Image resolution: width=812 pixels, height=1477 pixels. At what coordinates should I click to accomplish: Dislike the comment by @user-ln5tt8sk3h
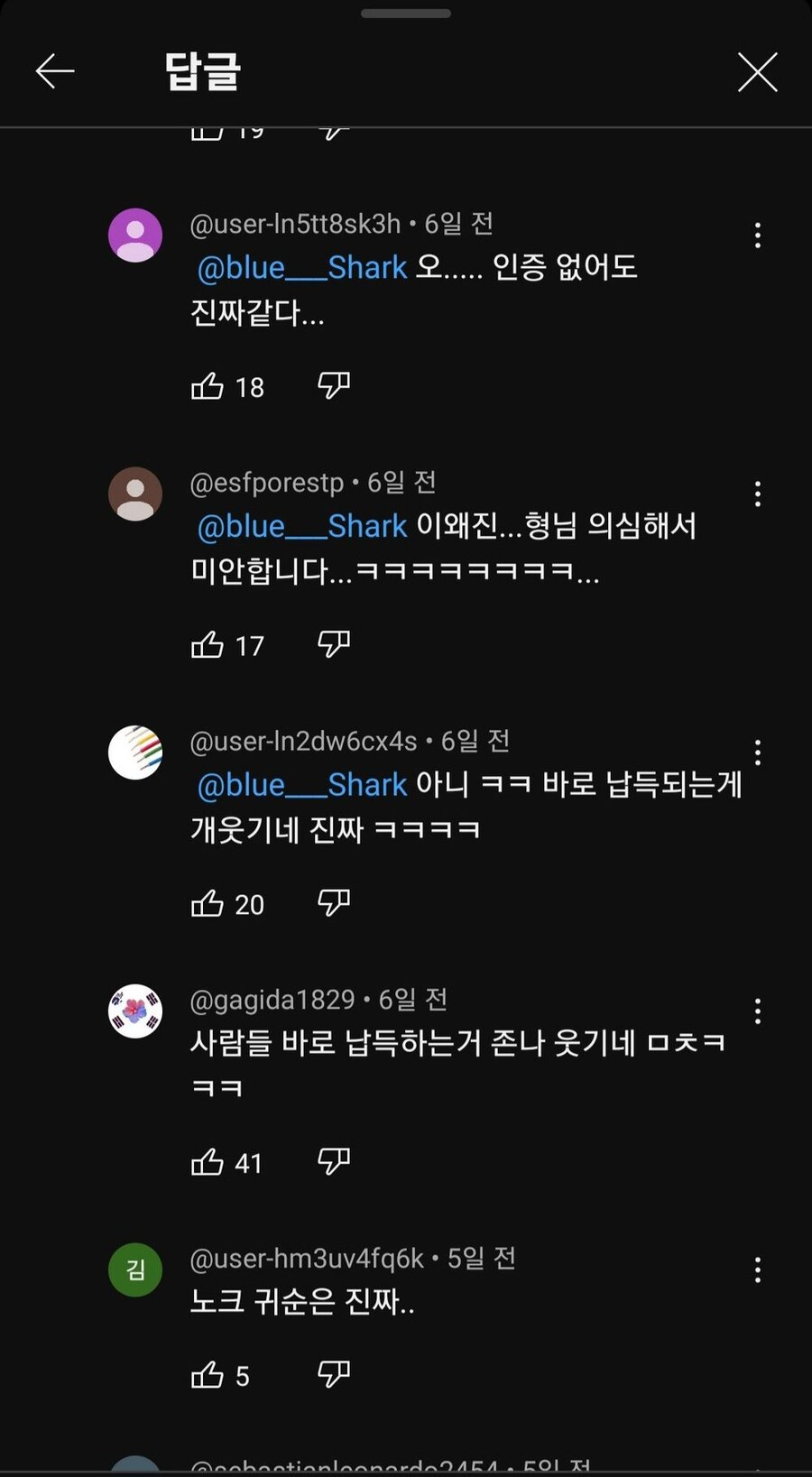click(334, 386)
